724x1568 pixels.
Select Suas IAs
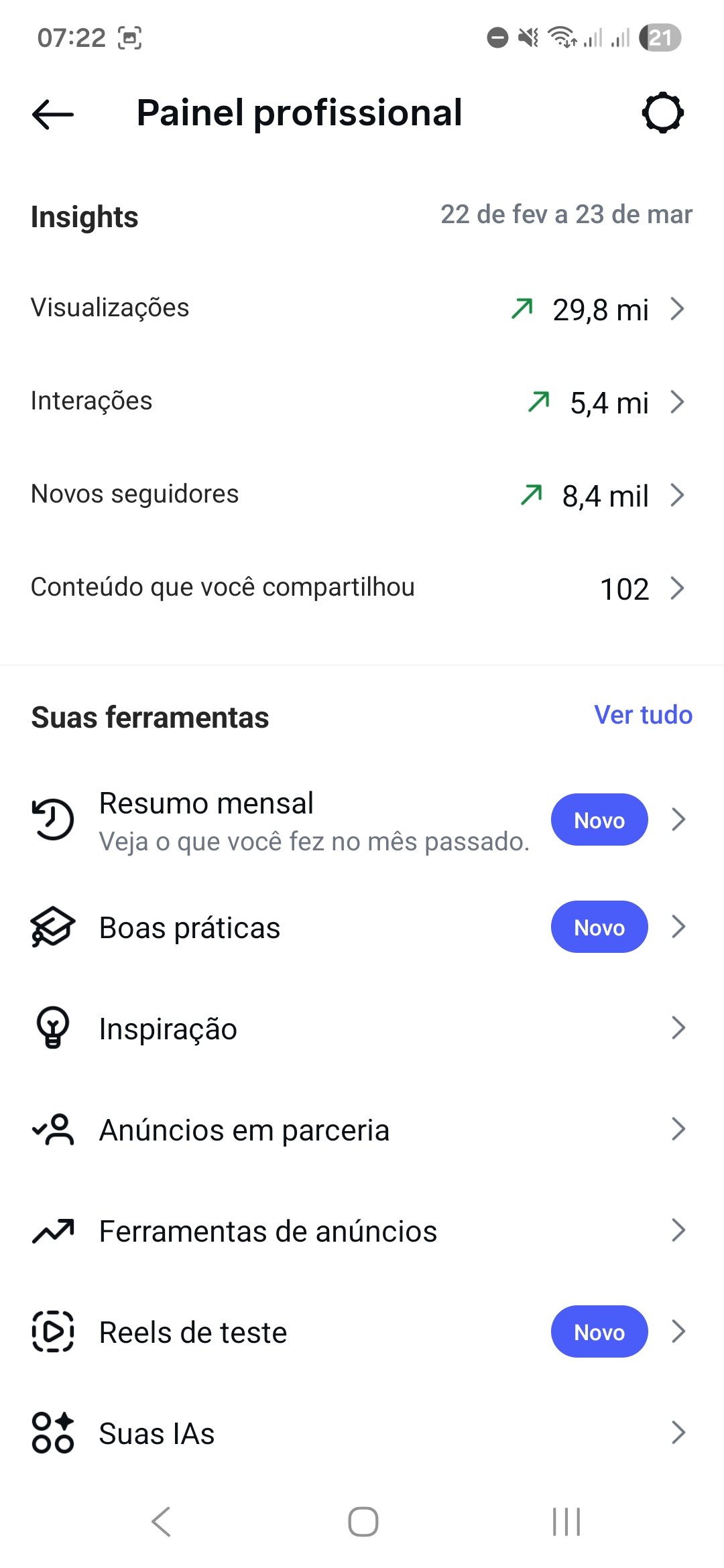pyautogui.click(x=362, y=1433)
